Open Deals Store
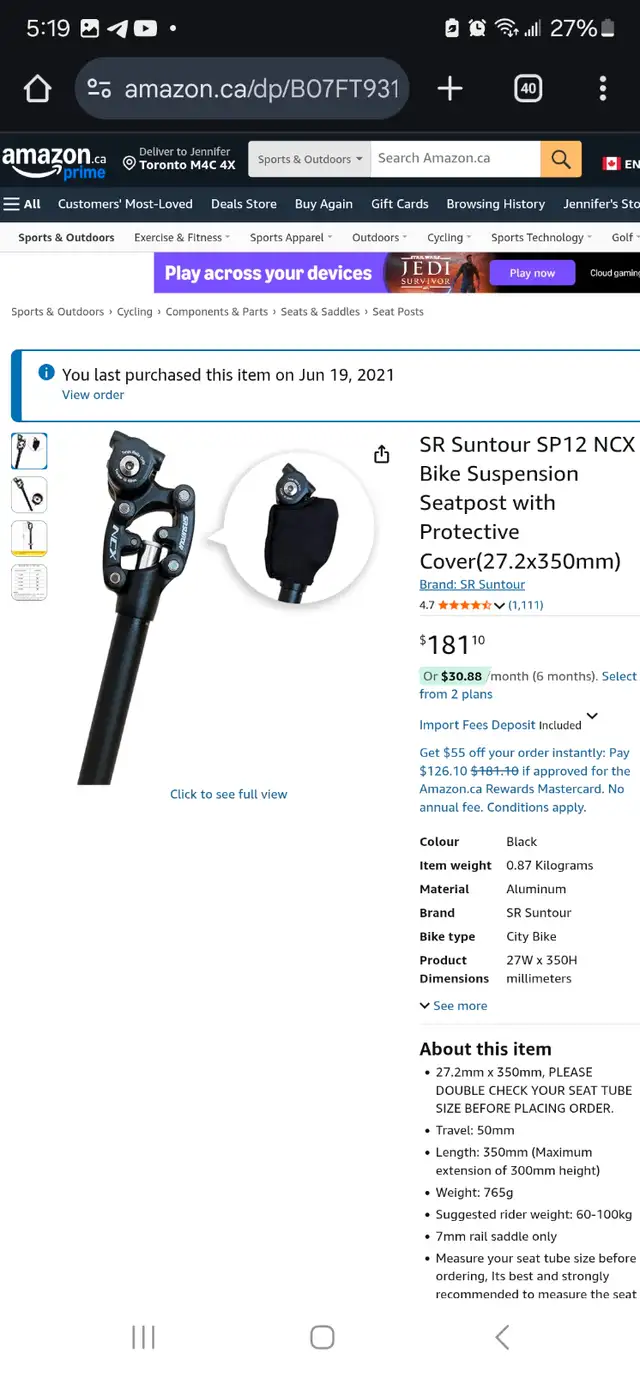This screenshot has height=1373, width=640. pyautogui.click(x=244, y=204)
